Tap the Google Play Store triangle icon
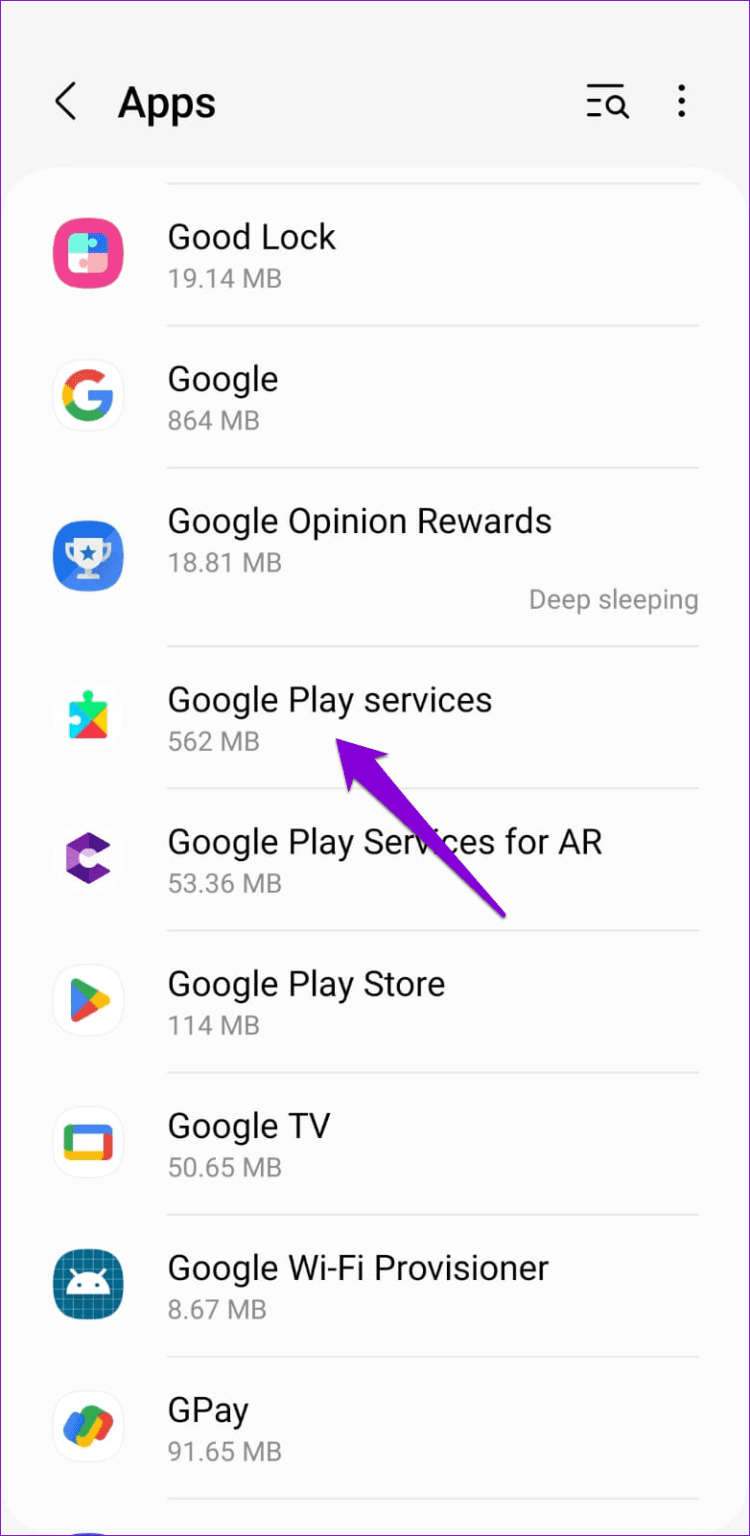 coord(88,1000)
